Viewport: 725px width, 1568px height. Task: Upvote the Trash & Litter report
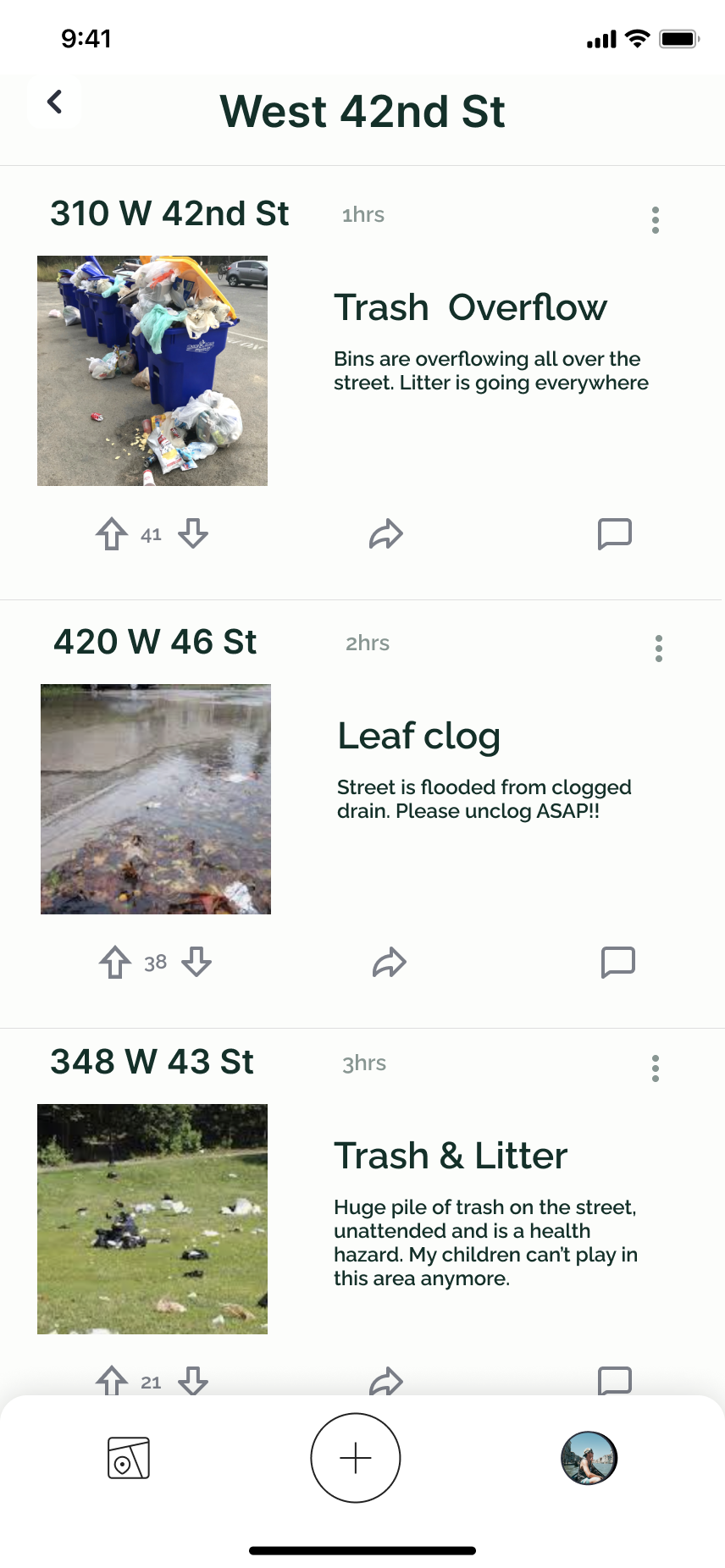click(113, 1378)
